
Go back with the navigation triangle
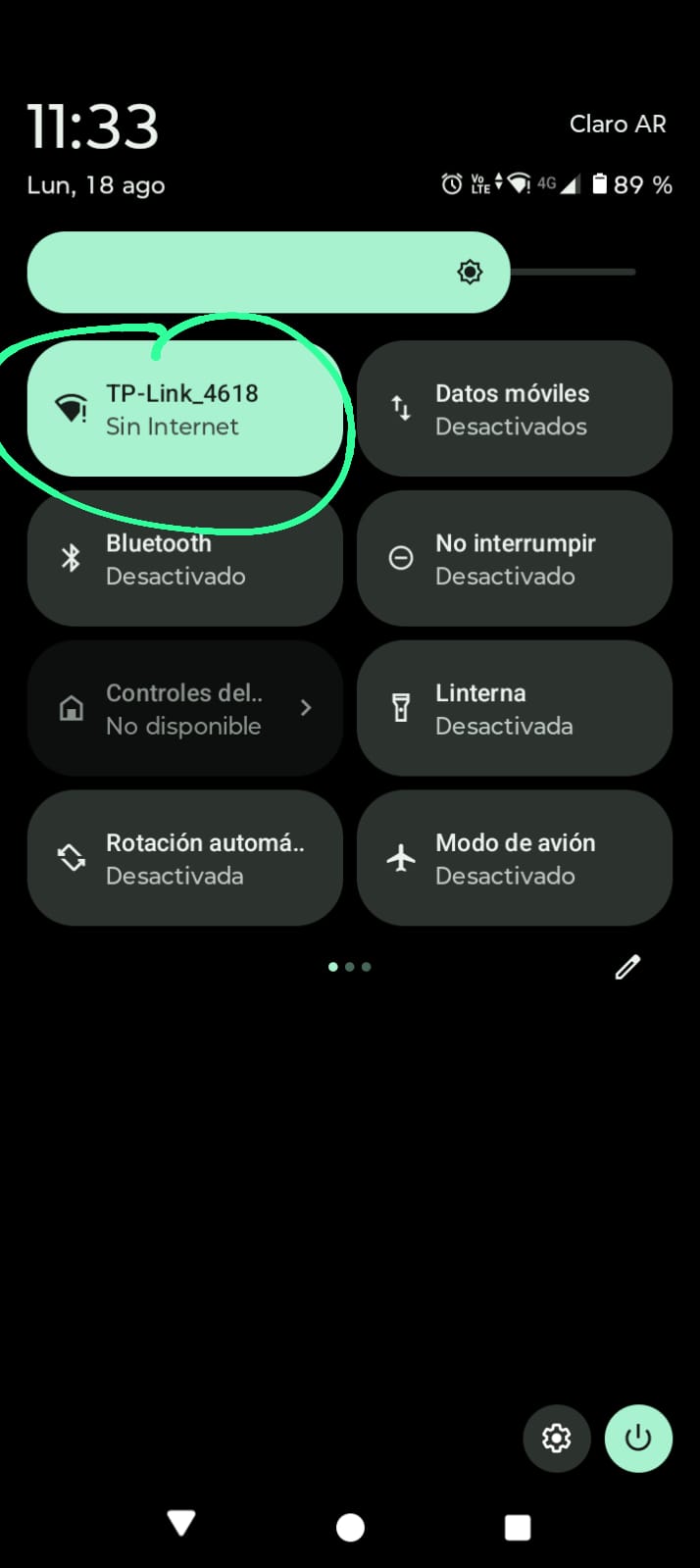(x=181, y=1523)
